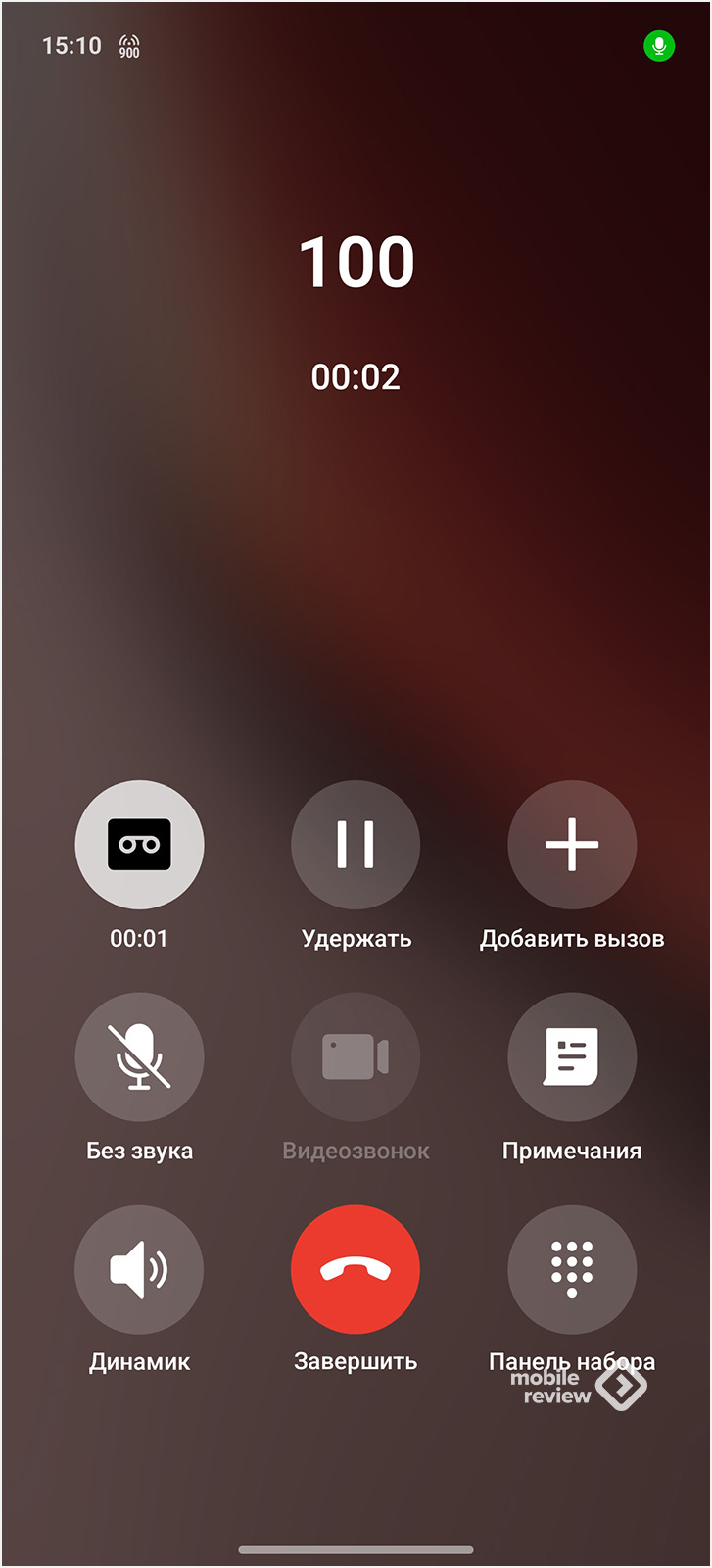Put the call on hold with Удержать
This screenshot has width=712, height=1568.
pyautogui.click(x=356, y=845)
